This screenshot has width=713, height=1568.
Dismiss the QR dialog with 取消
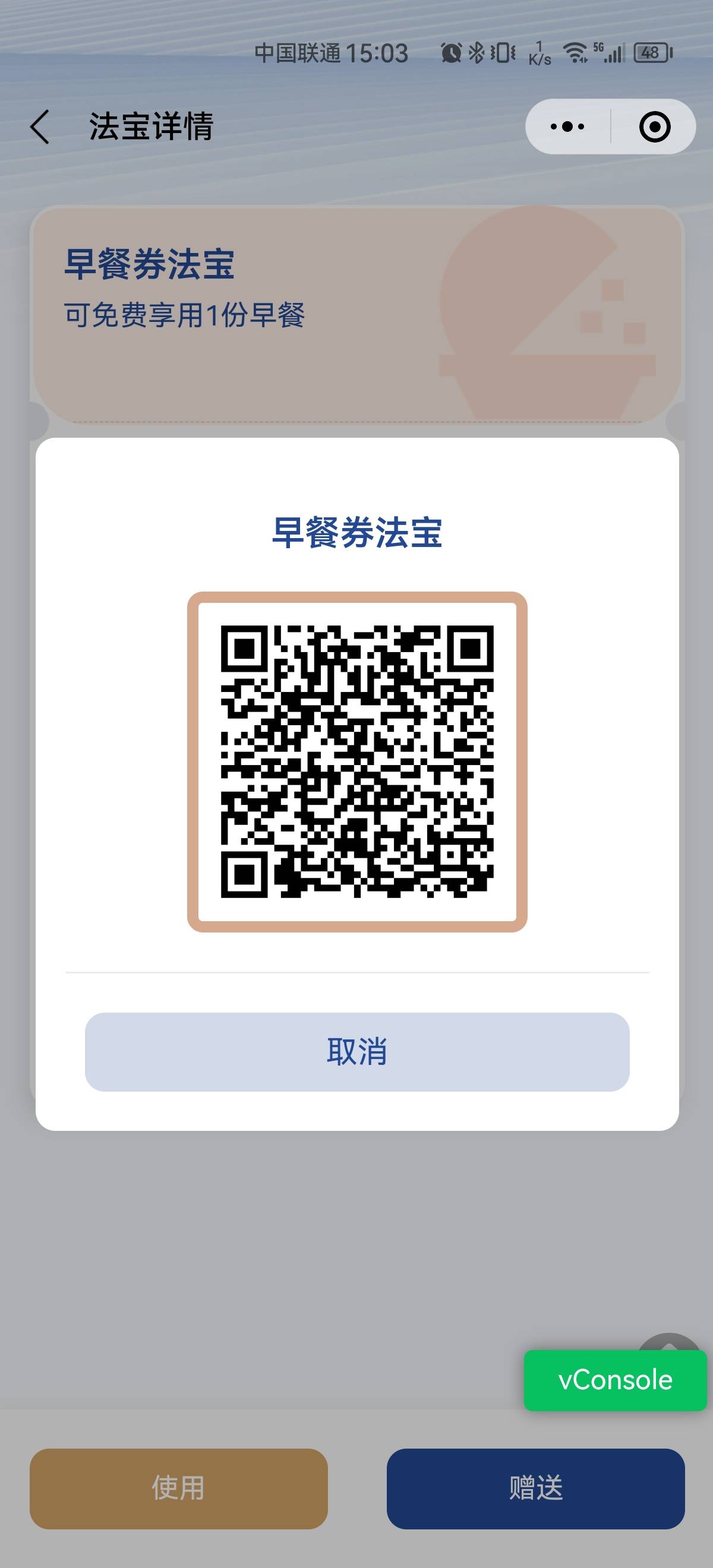[357, 1052]
